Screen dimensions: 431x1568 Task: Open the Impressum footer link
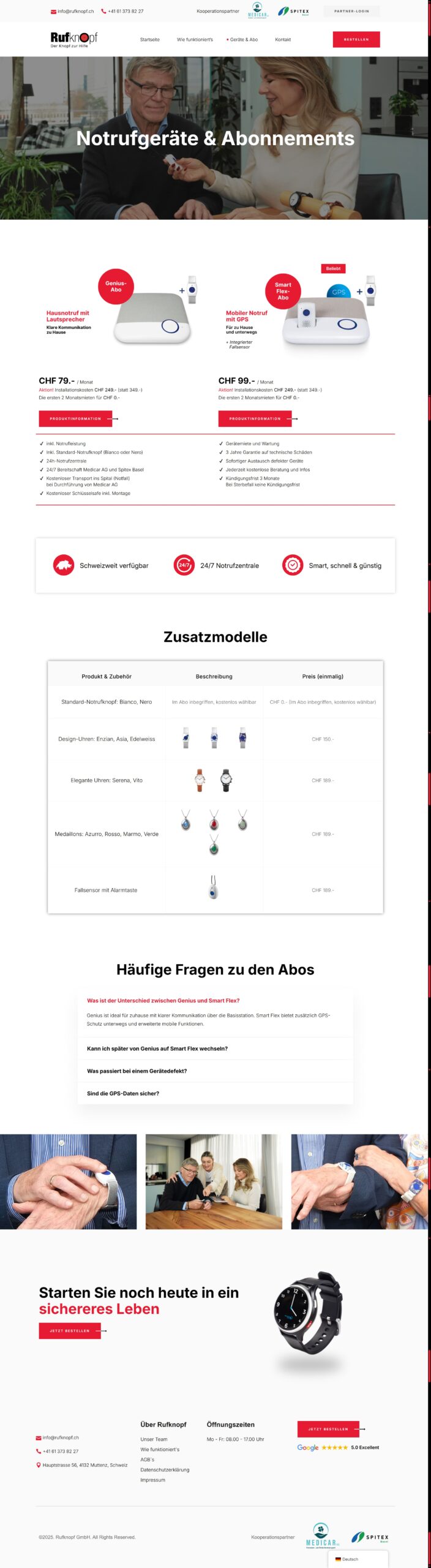pyautogui.click(x=152, y=1479)
